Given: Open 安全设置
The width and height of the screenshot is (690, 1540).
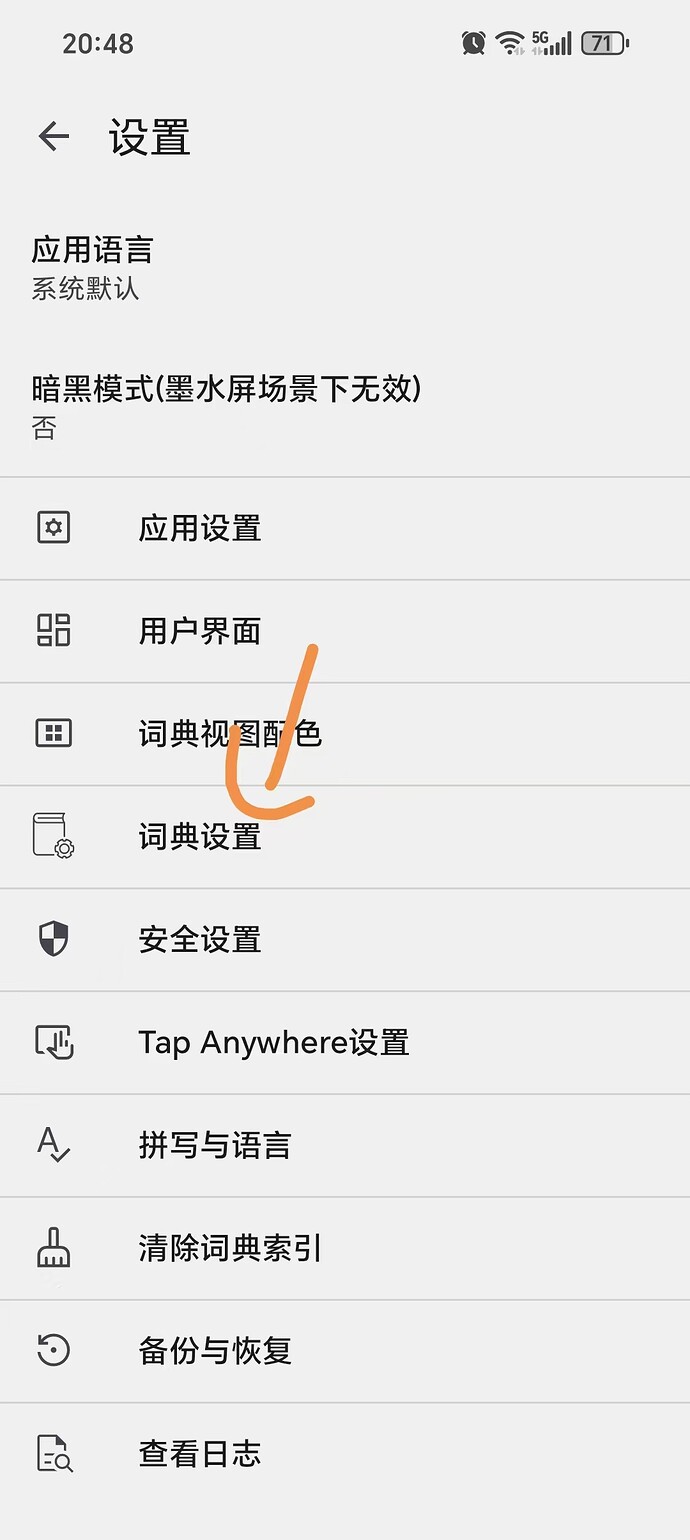Looking at the screenshot, I should pyautogui.click(x=345, y=940).
